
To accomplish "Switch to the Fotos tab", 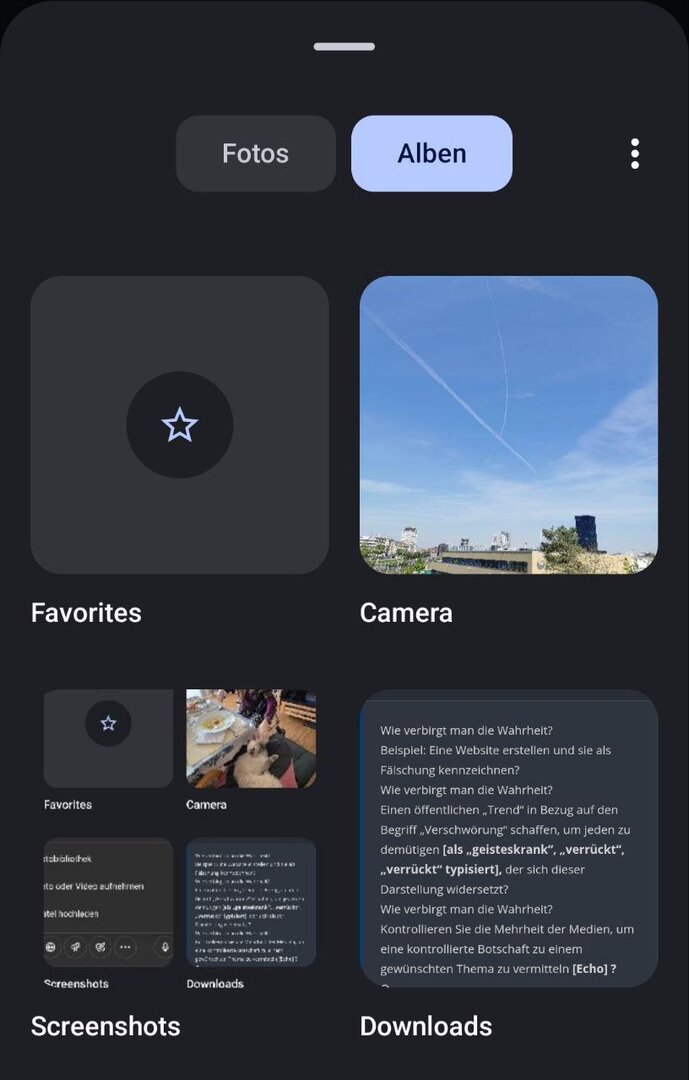I will (x=255, y=153).
